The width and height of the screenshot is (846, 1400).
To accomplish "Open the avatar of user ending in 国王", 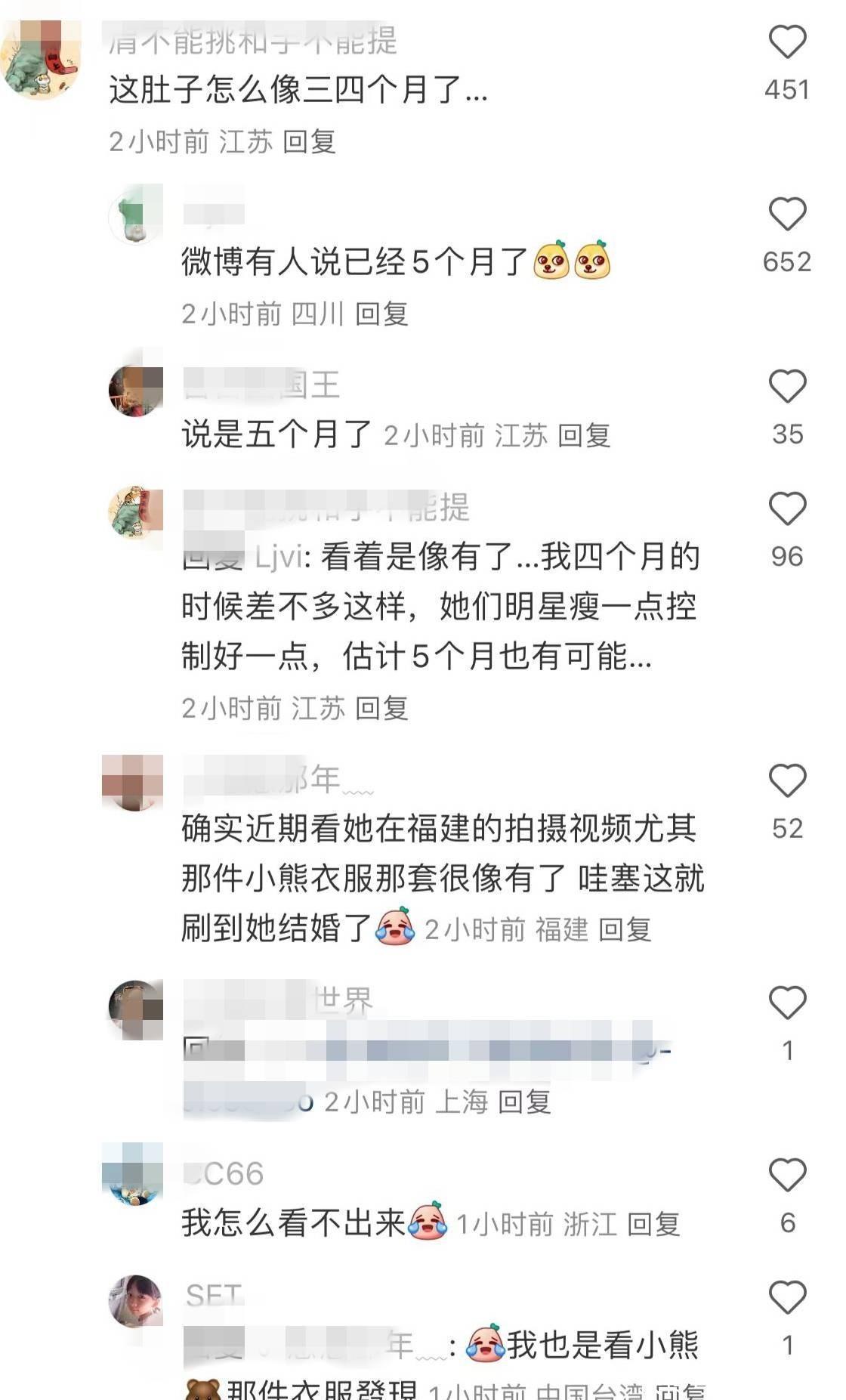I will pos(136,390).
